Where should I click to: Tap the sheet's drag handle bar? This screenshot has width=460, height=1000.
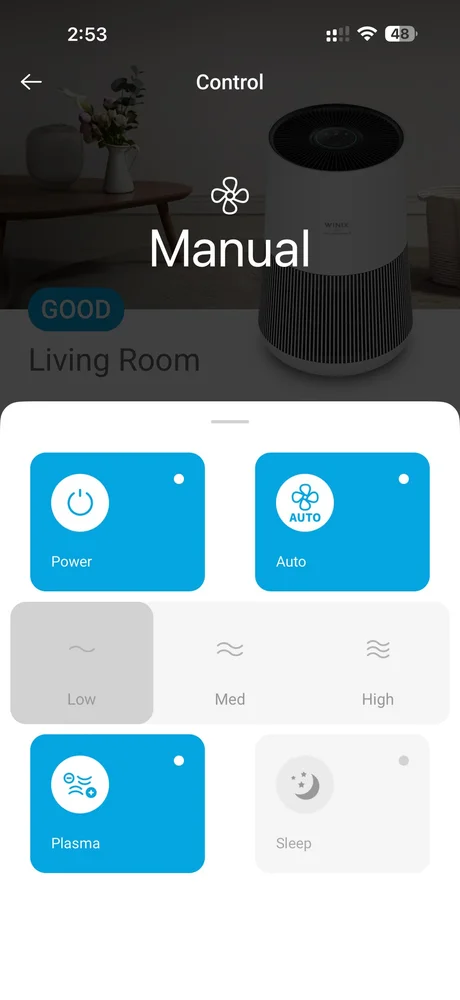click(x=230, y=422)
